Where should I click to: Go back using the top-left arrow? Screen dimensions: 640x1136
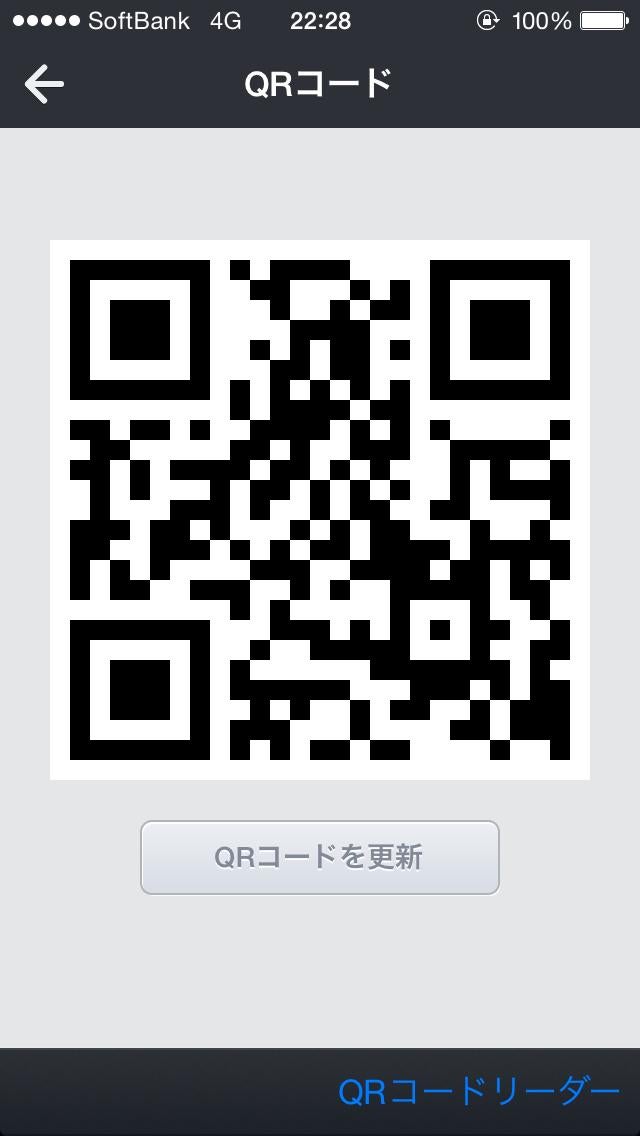point(44,85)
